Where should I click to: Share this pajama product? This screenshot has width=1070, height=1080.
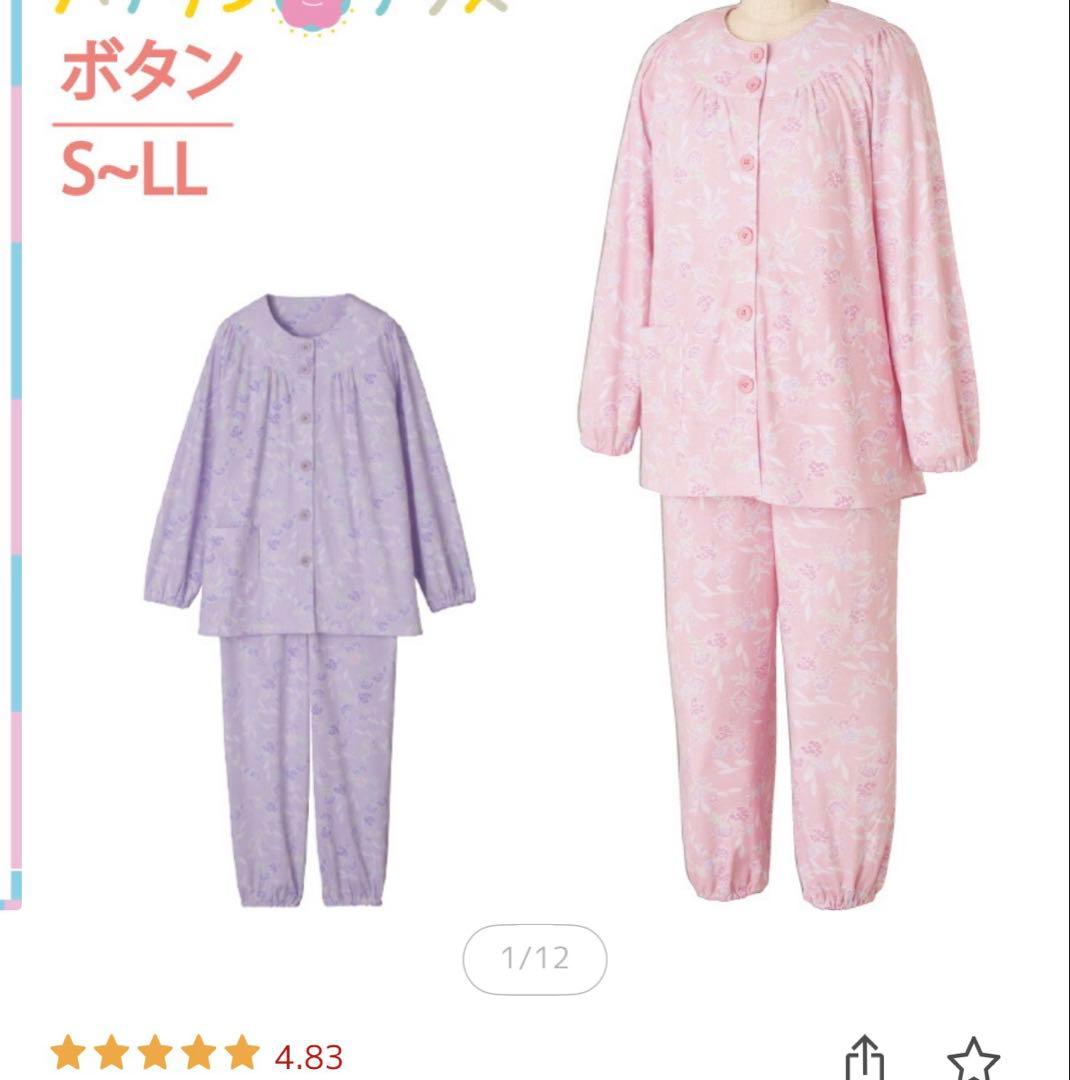pyautogui.click(x=865, y=1058)
